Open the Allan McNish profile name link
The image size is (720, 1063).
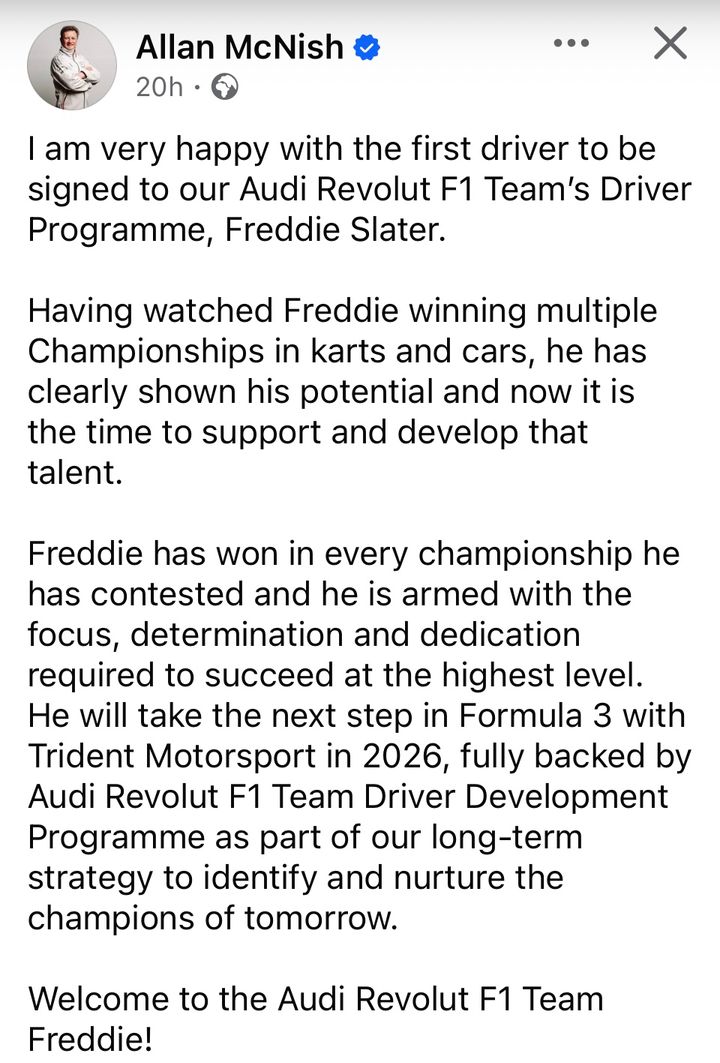[x=240, y=47]
